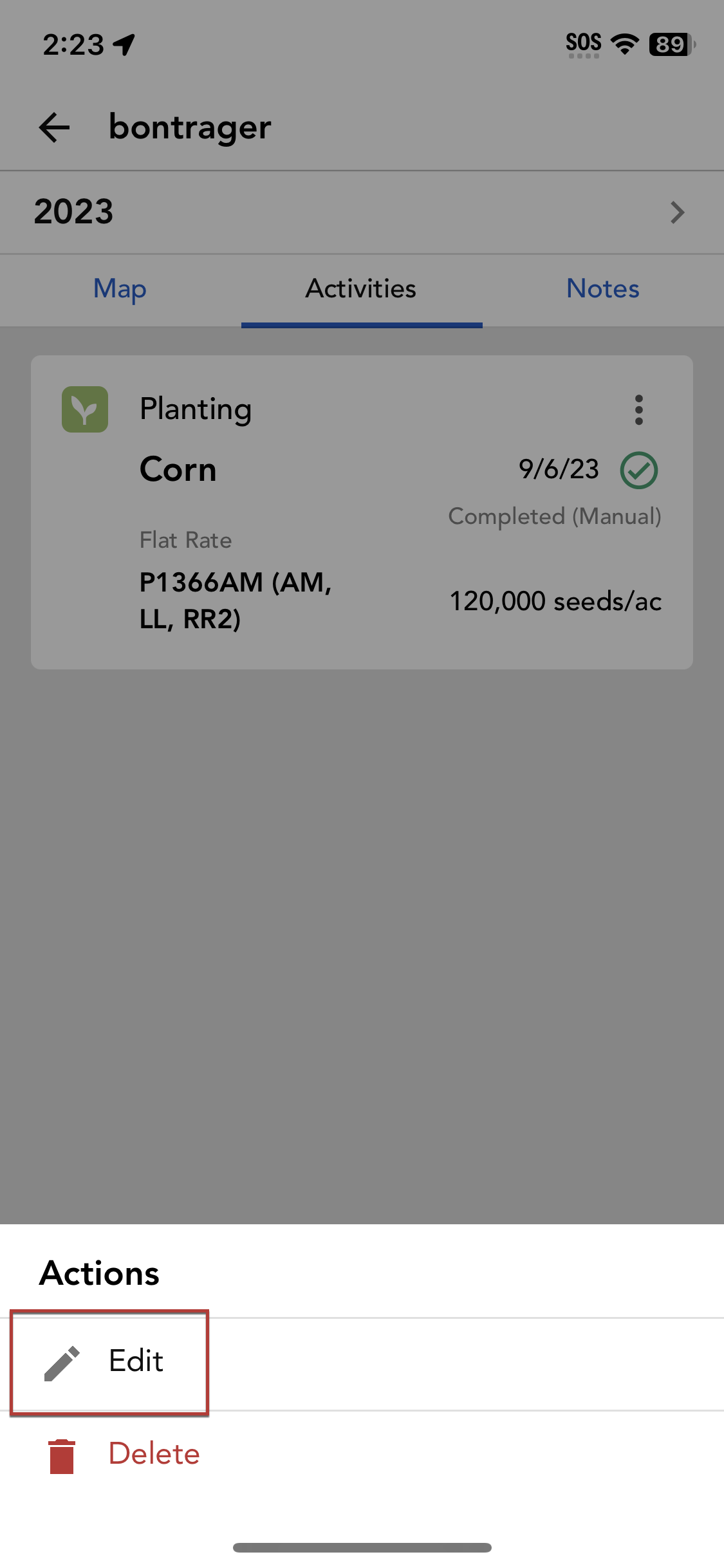Screen dimensions: 724x1568
Task: Switch to the Map tab
Action: [120, 289]
